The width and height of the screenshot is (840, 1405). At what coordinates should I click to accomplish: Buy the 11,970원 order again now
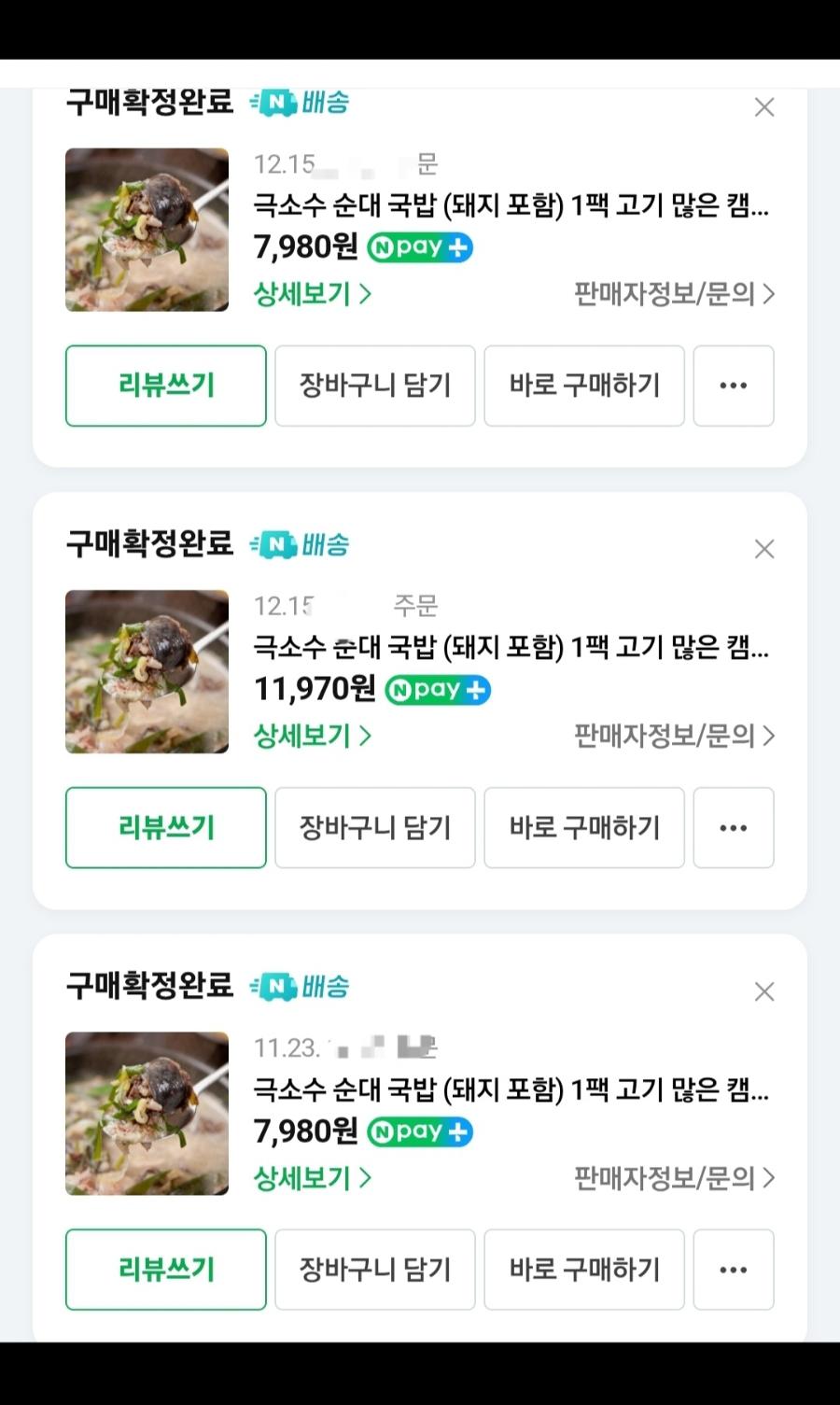(583, 827)
